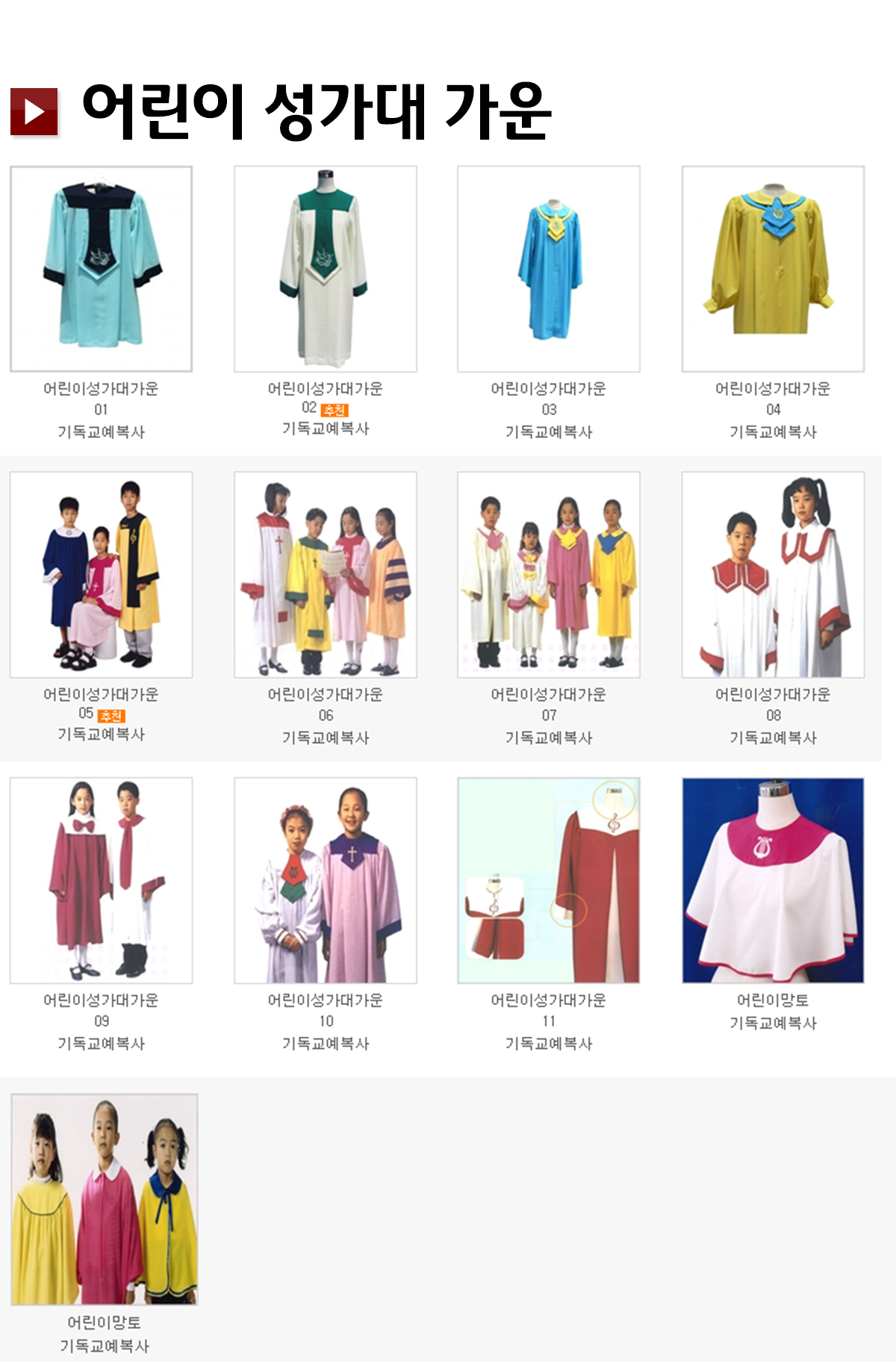Select 어린이성가대가운 10 item

[326, 880]
